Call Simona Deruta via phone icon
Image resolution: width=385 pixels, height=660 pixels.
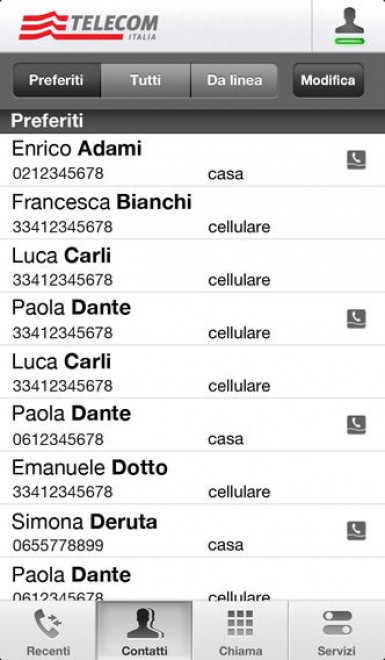(x=356, y=530)
